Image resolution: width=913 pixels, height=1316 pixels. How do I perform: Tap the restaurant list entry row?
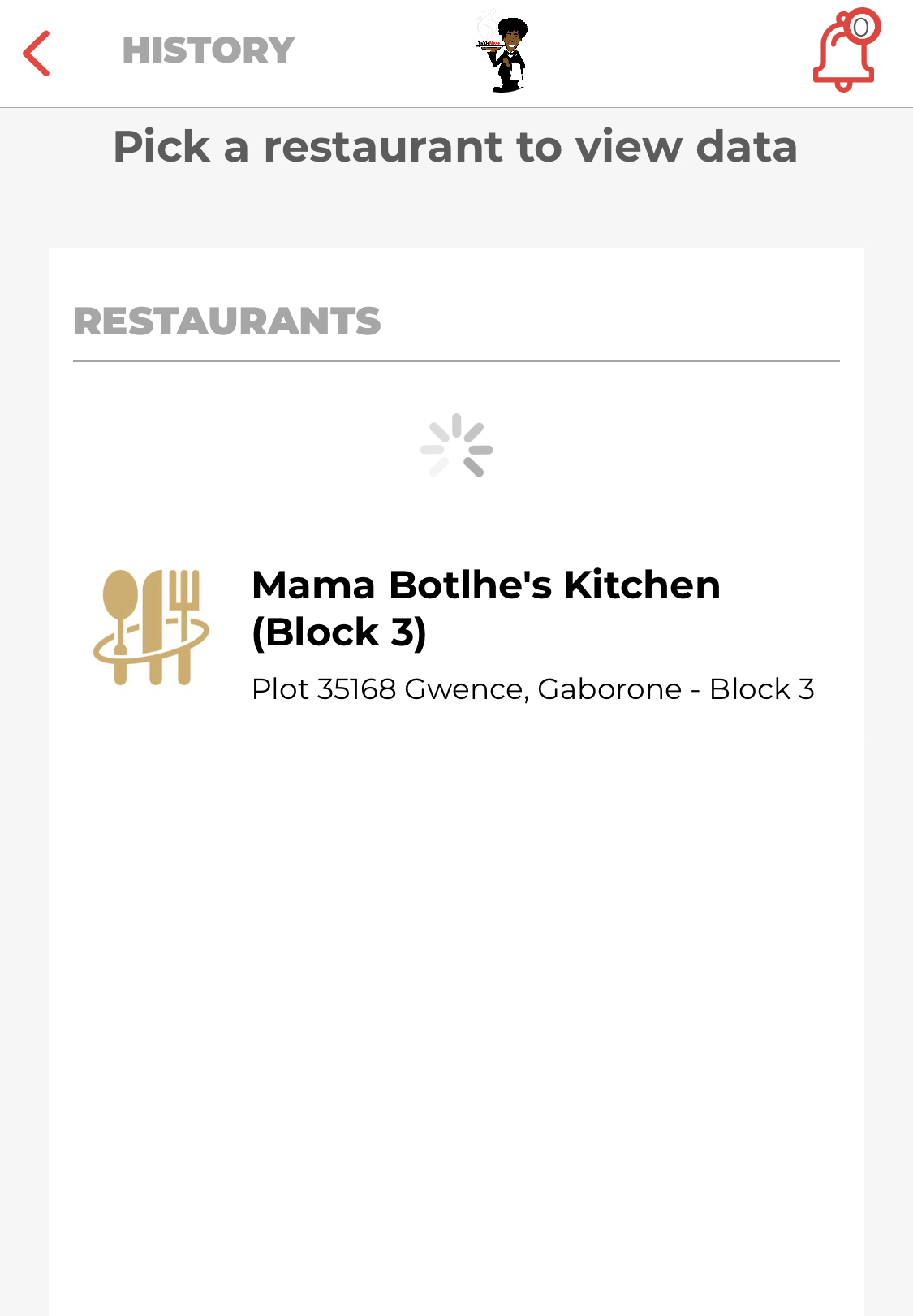pos(456,637)
